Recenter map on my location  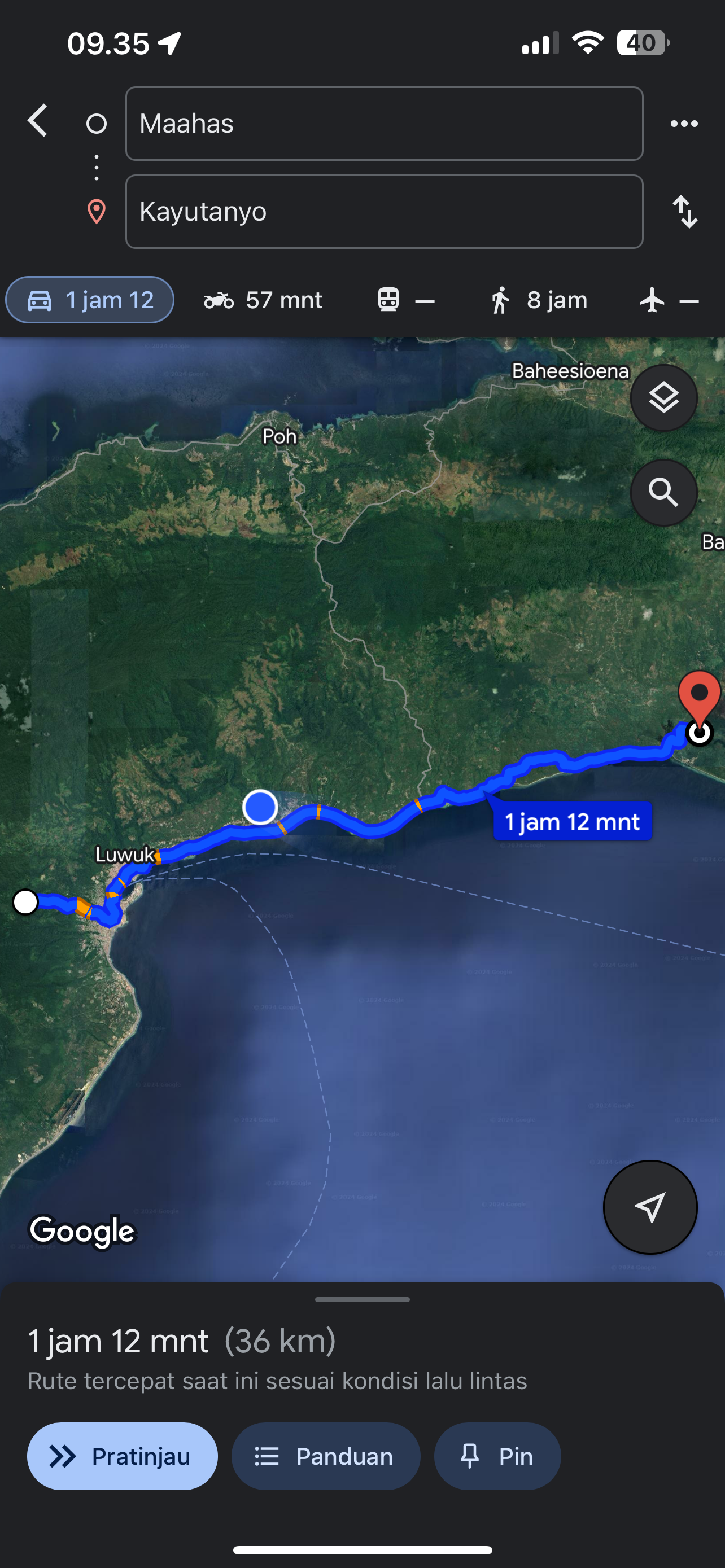[x=650, y=1207]
